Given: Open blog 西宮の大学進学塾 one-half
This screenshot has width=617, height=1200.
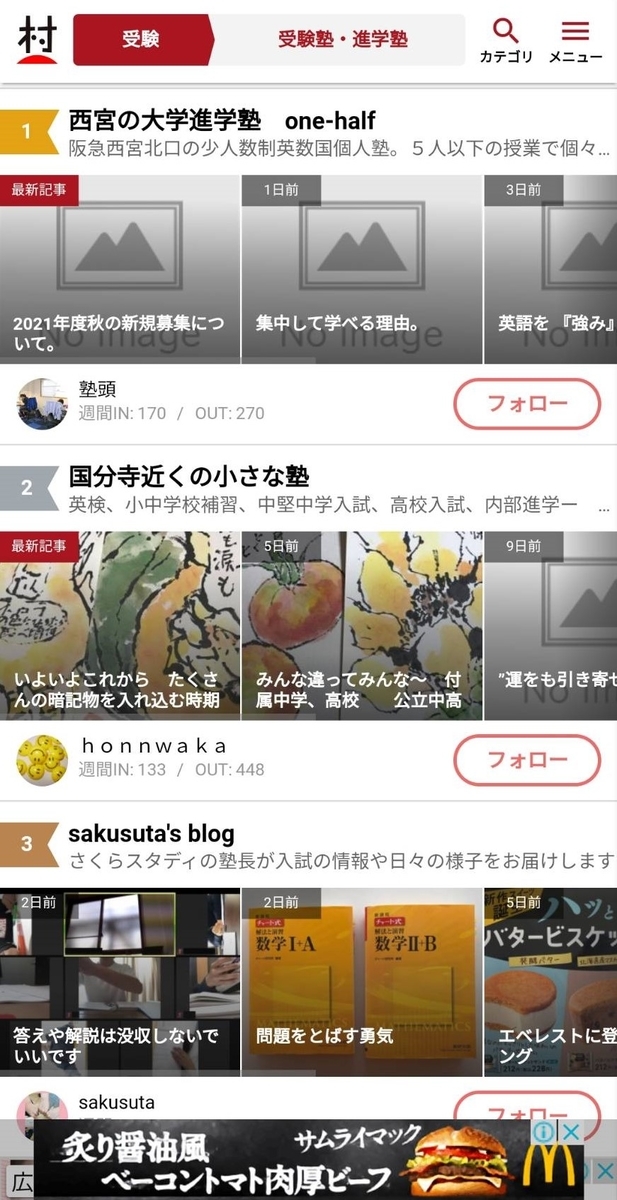Looking at the screenshot, I should click(x=222, y=121).
